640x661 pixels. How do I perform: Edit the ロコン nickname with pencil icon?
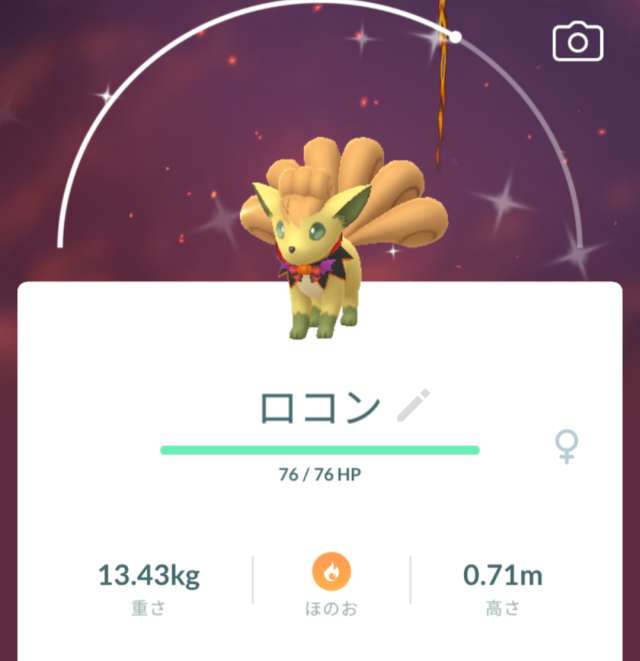tap(413, 405)
